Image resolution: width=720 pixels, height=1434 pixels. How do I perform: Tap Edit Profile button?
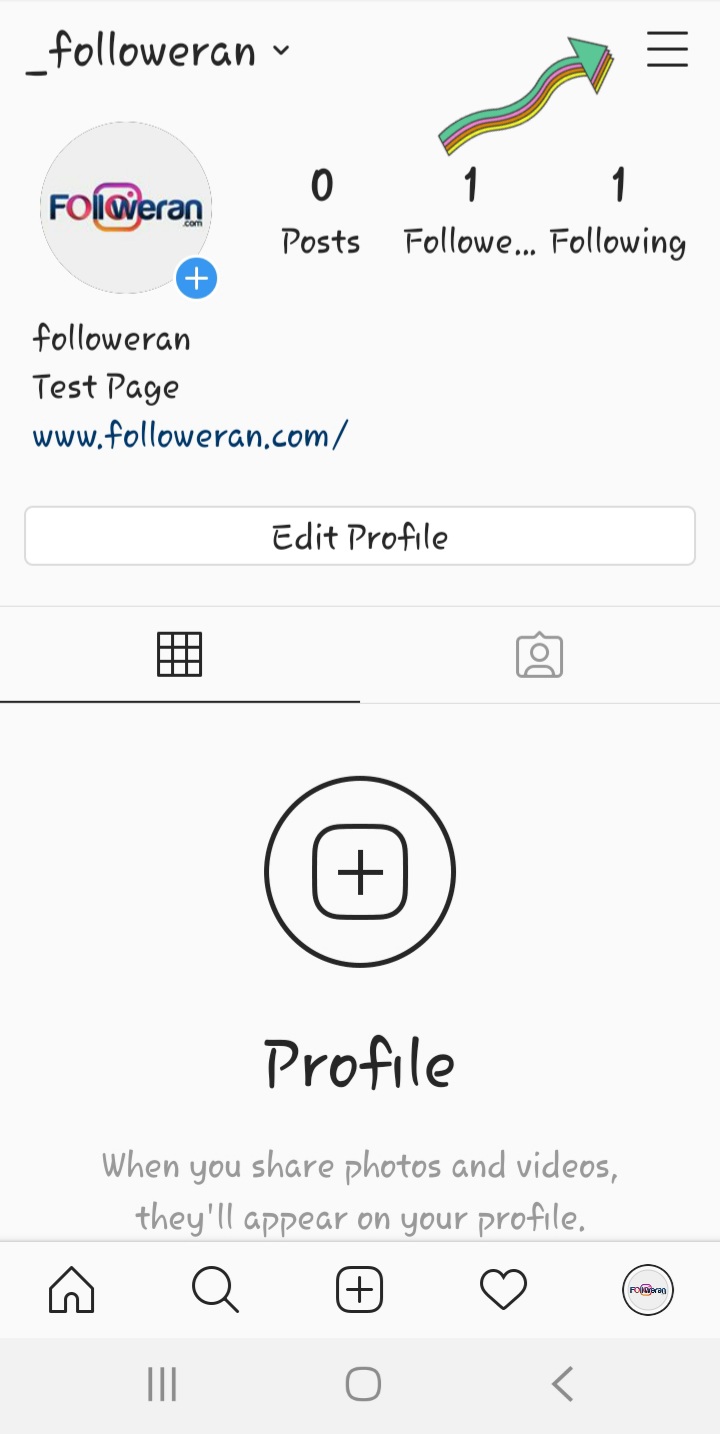(360, 537)
